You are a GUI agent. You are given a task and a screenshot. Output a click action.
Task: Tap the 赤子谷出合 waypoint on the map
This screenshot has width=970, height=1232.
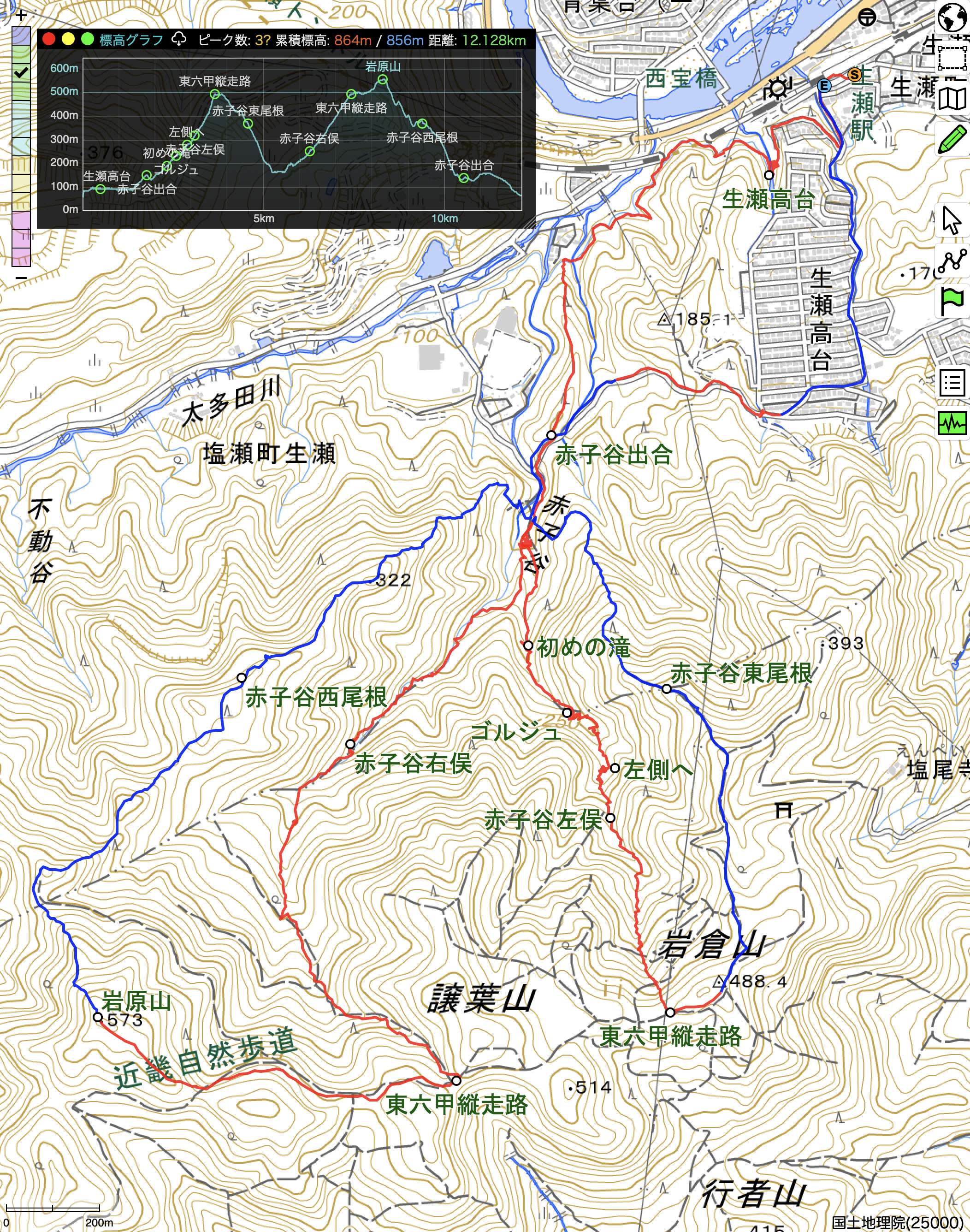pyautogui.click(x=551, y=435)
